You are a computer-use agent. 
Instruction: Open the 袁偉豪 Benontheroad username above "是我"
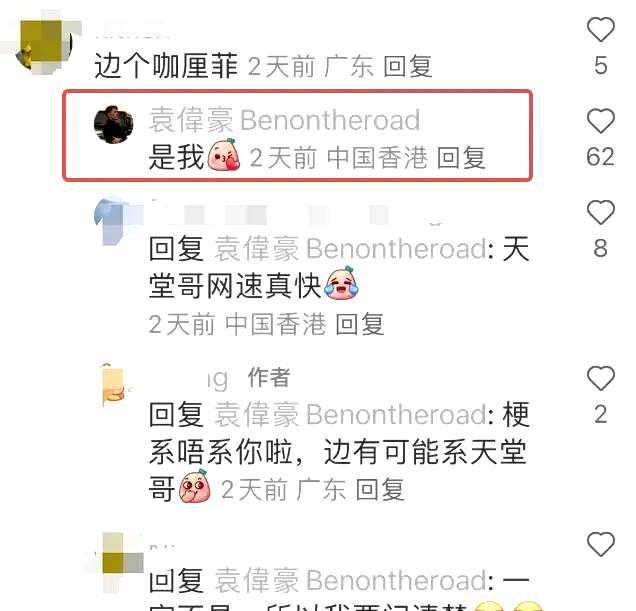point(284,121)
